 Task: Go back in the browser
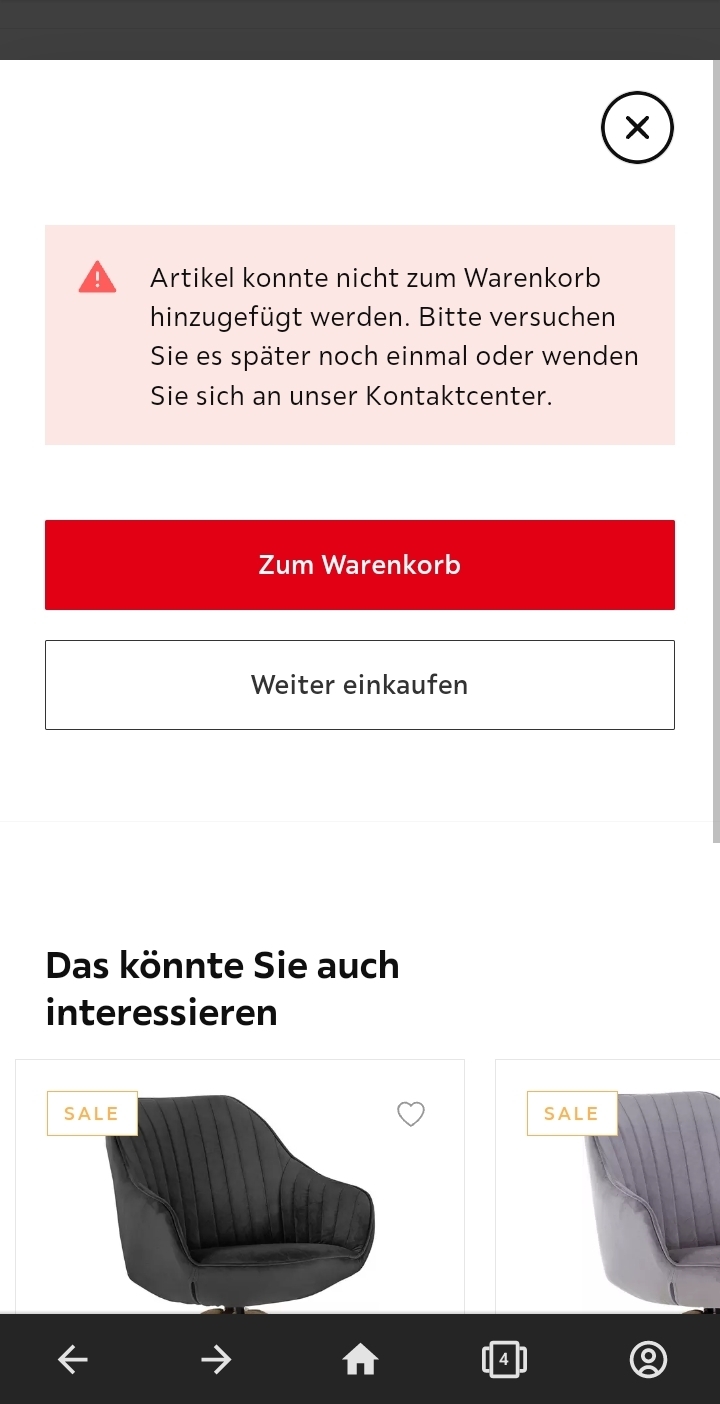[72, 1359]
